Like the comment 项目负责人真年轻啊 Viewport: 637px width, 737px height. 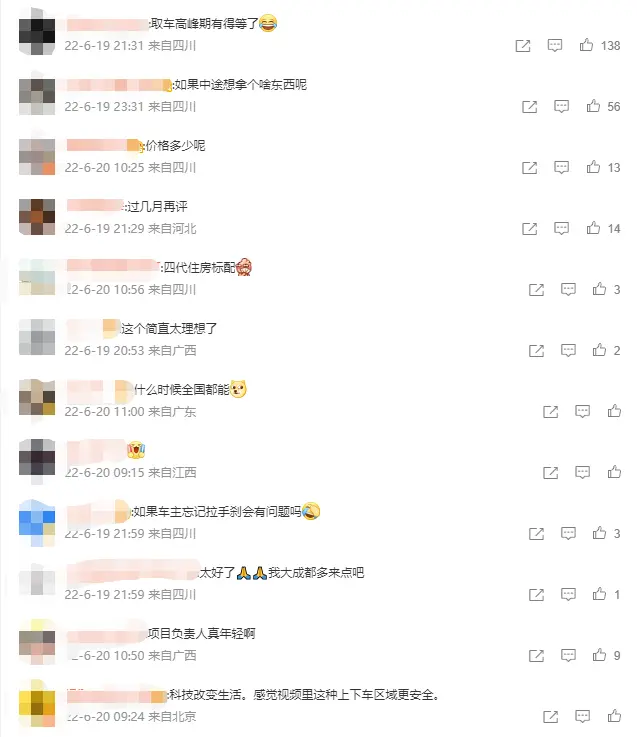[599, 655]
